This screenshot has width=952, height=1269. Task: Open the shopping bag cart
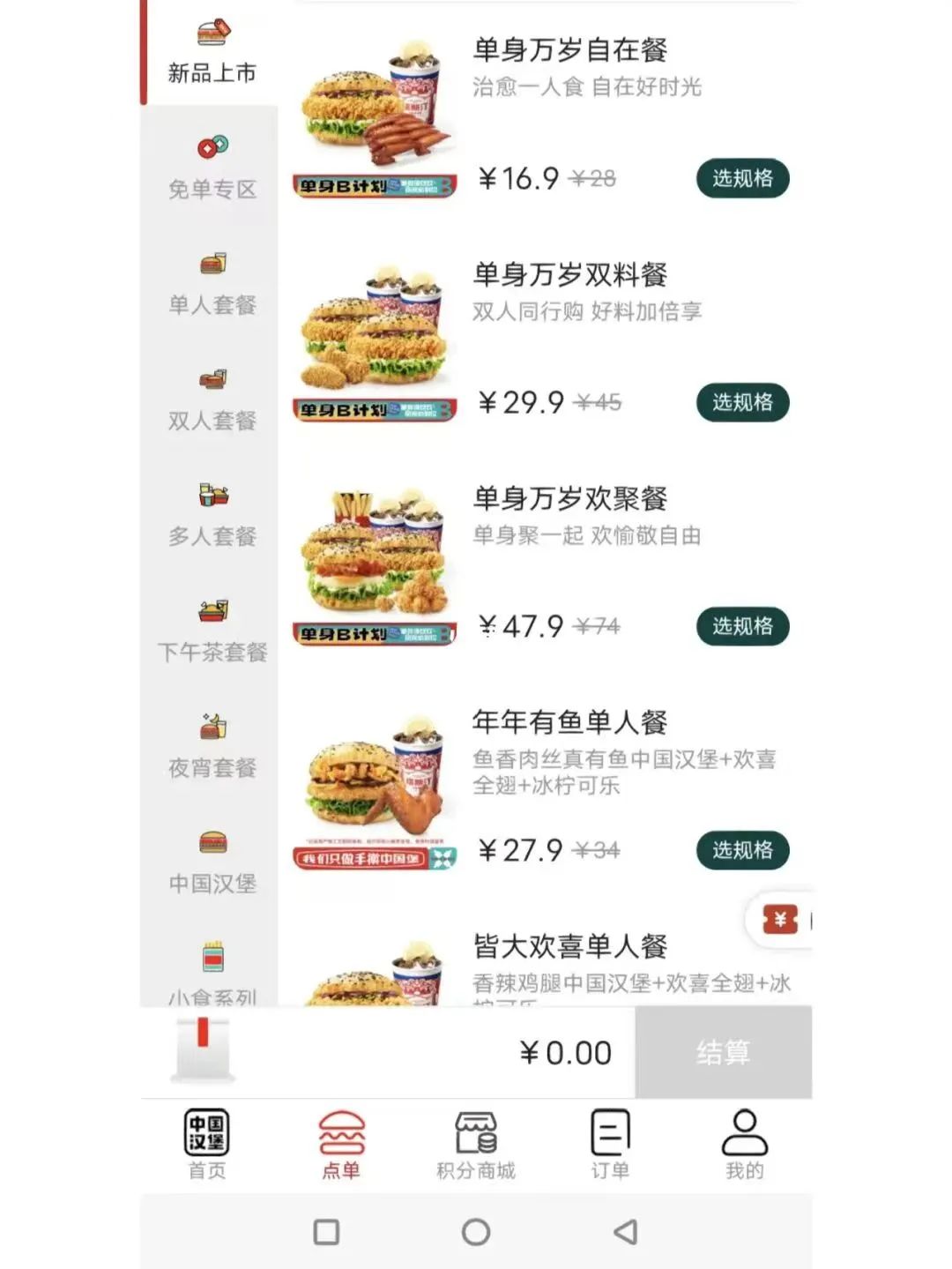tap(204, 1049)
